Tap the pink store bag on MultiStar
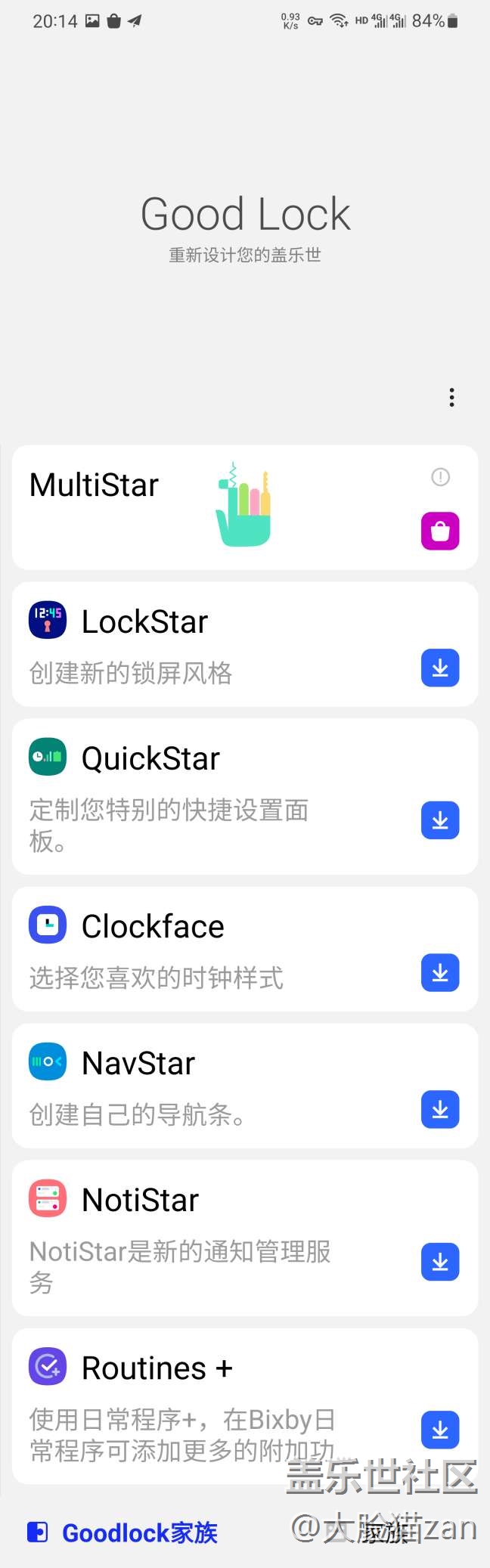Viewport: 490px width, 1568px height. click(x=440, y=531)
